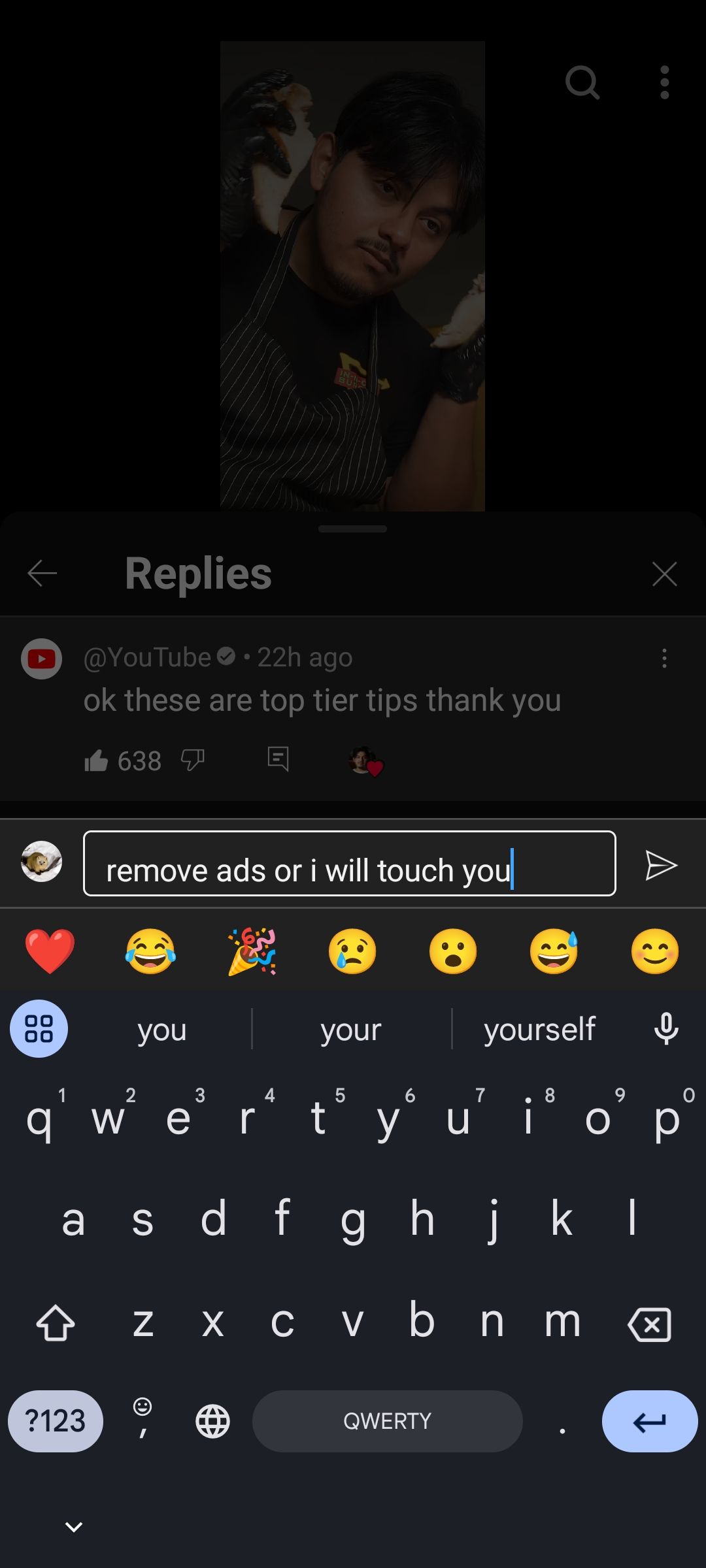Close the Replies panel

click(664, 574)
